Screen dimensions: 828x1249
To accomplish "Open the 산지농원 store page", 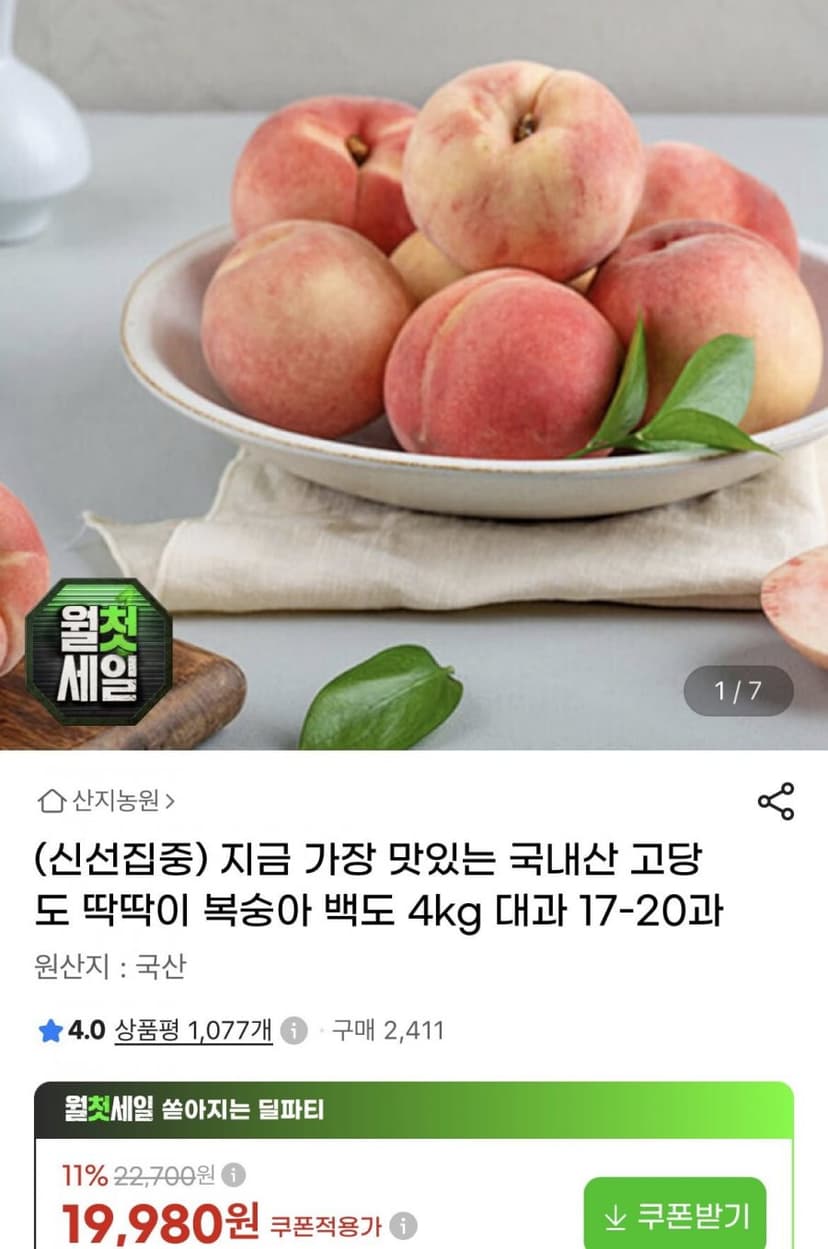I will click(107, 800).
